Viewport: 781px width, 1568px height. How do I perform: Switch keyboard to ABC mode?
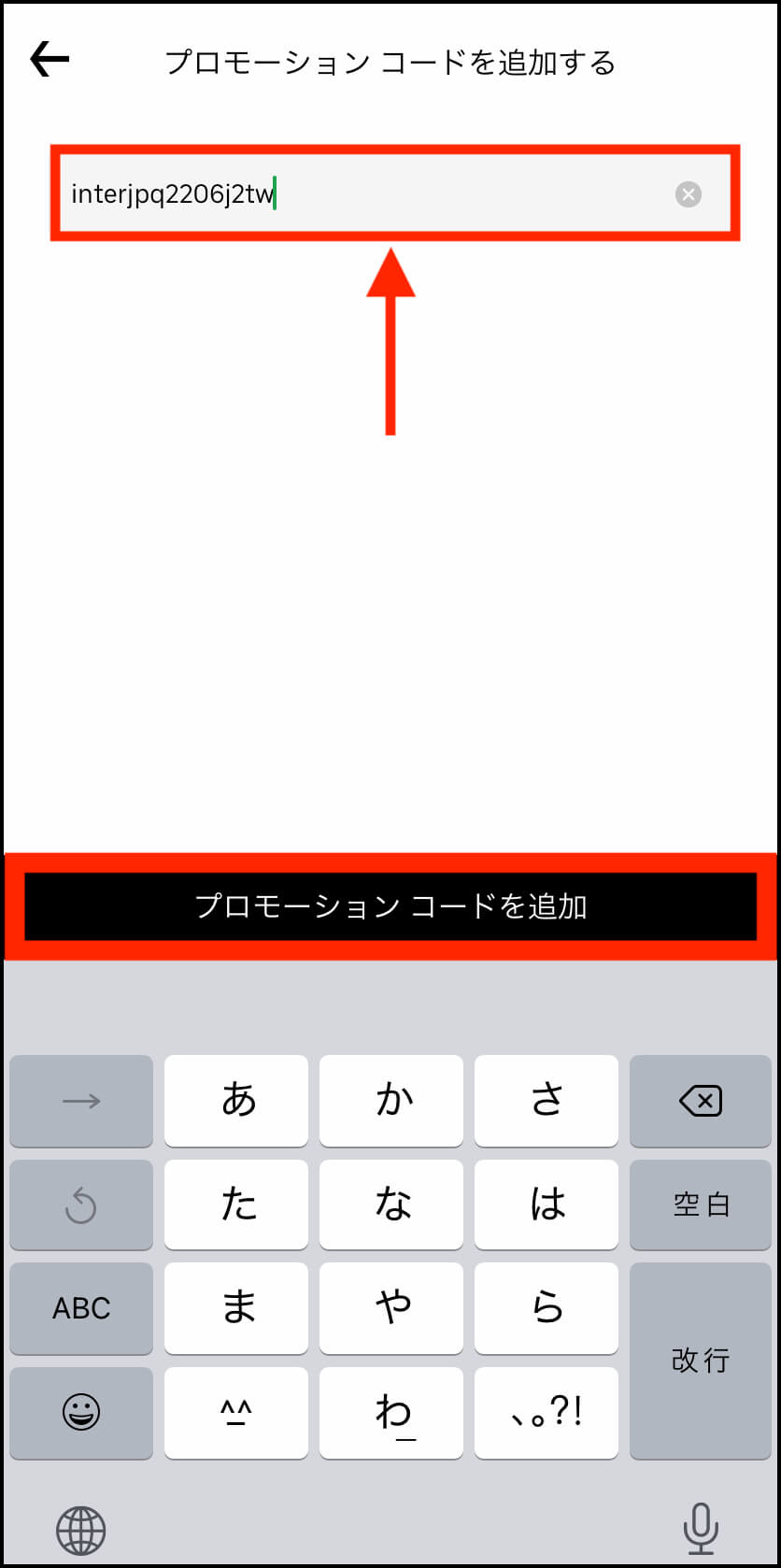(x=81, y=1308)
